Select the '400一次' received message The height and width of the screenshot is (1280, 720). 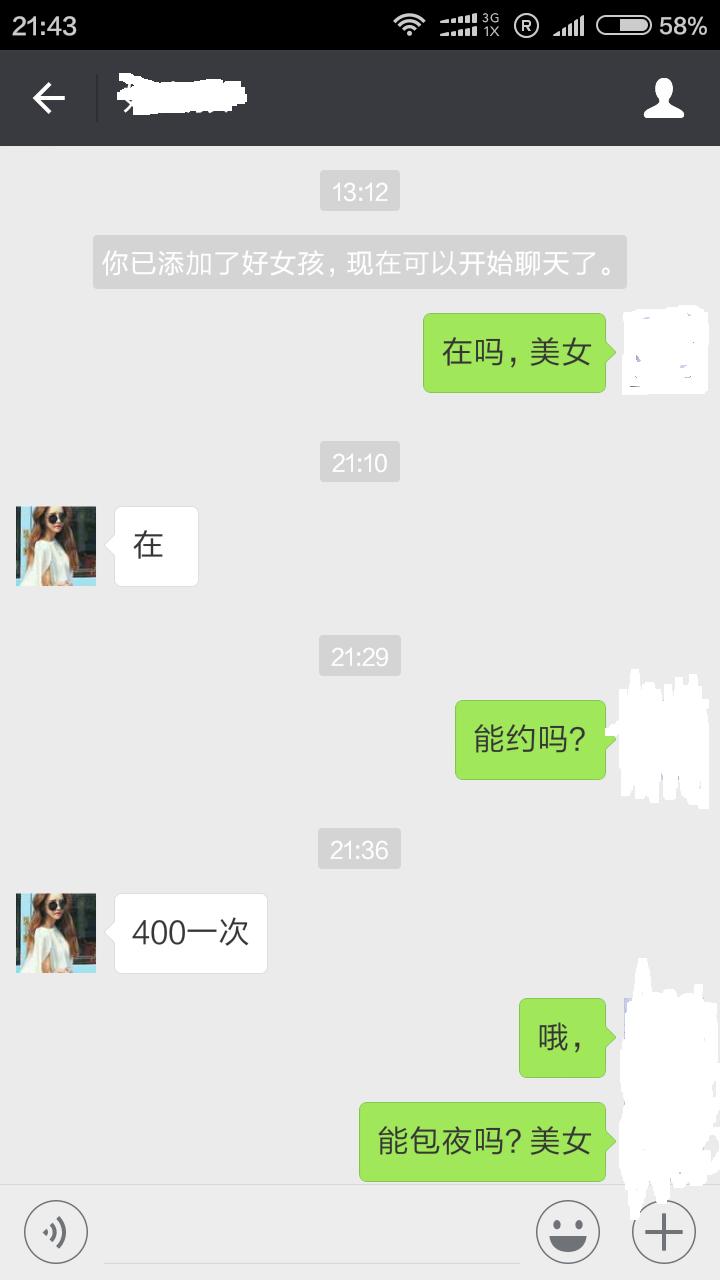click(x=190, y=933)
